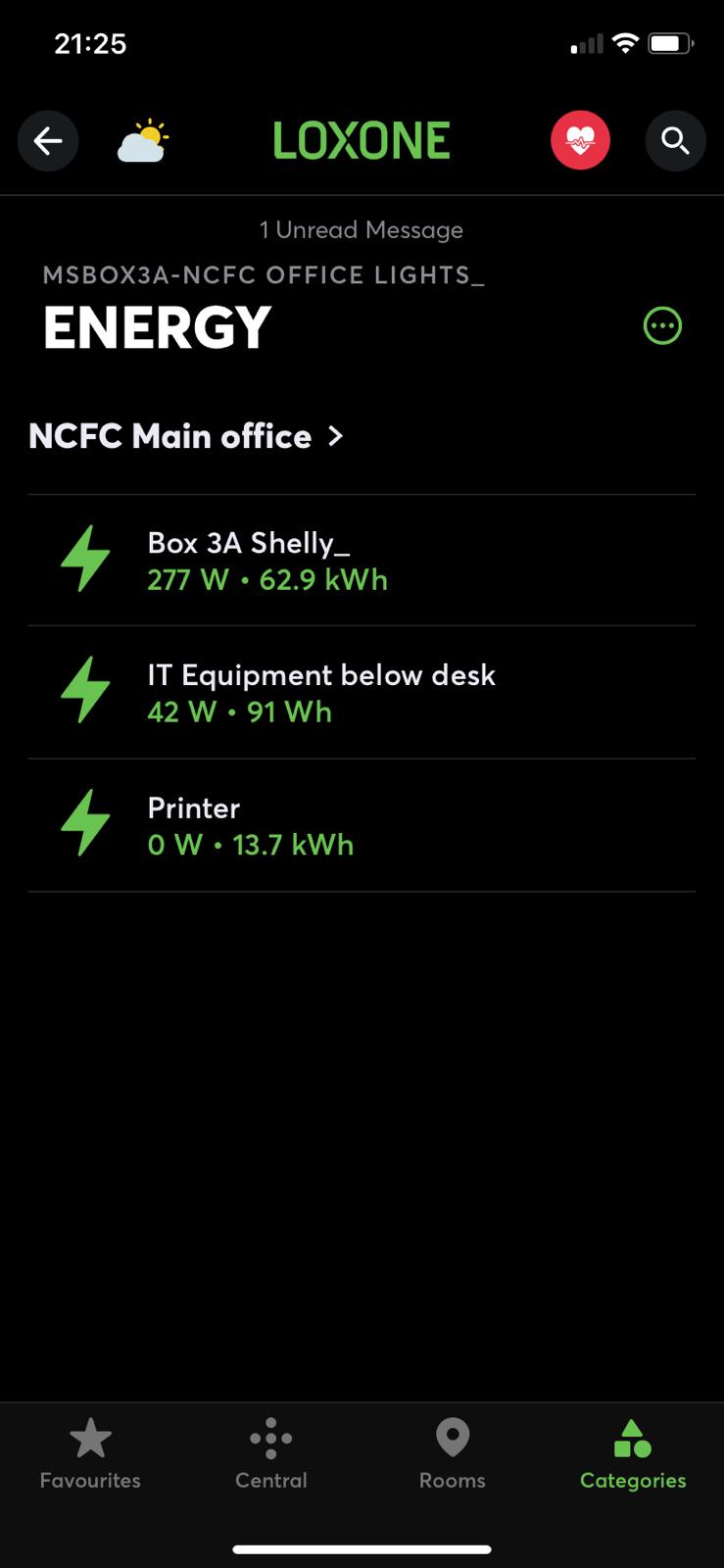Switch to the Favourites tab

click(90, 1454)
